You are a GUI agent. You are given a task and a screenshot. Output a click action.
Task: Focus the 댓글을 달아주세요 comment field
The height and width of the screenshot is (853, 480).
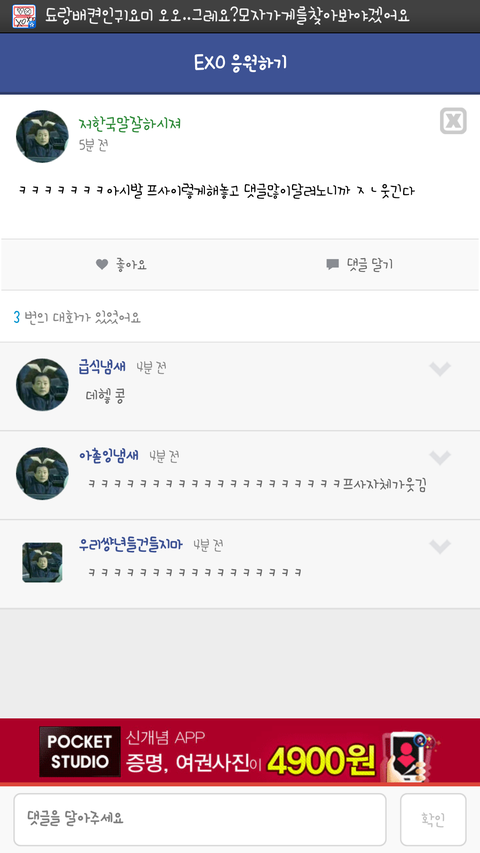point(200,819)
